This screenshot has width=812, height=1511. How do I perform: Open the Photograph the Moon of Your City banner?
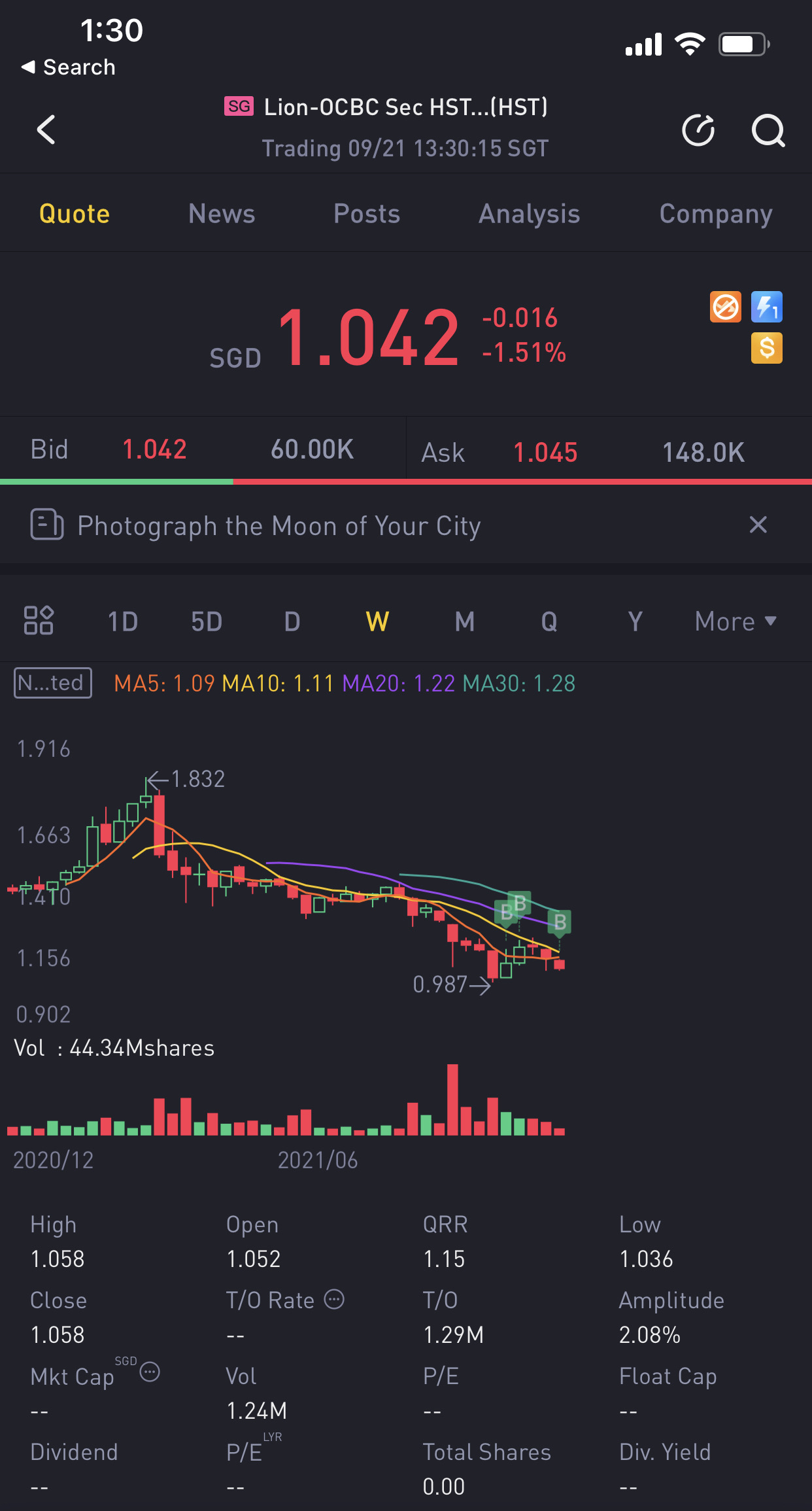tap(279, 526)
